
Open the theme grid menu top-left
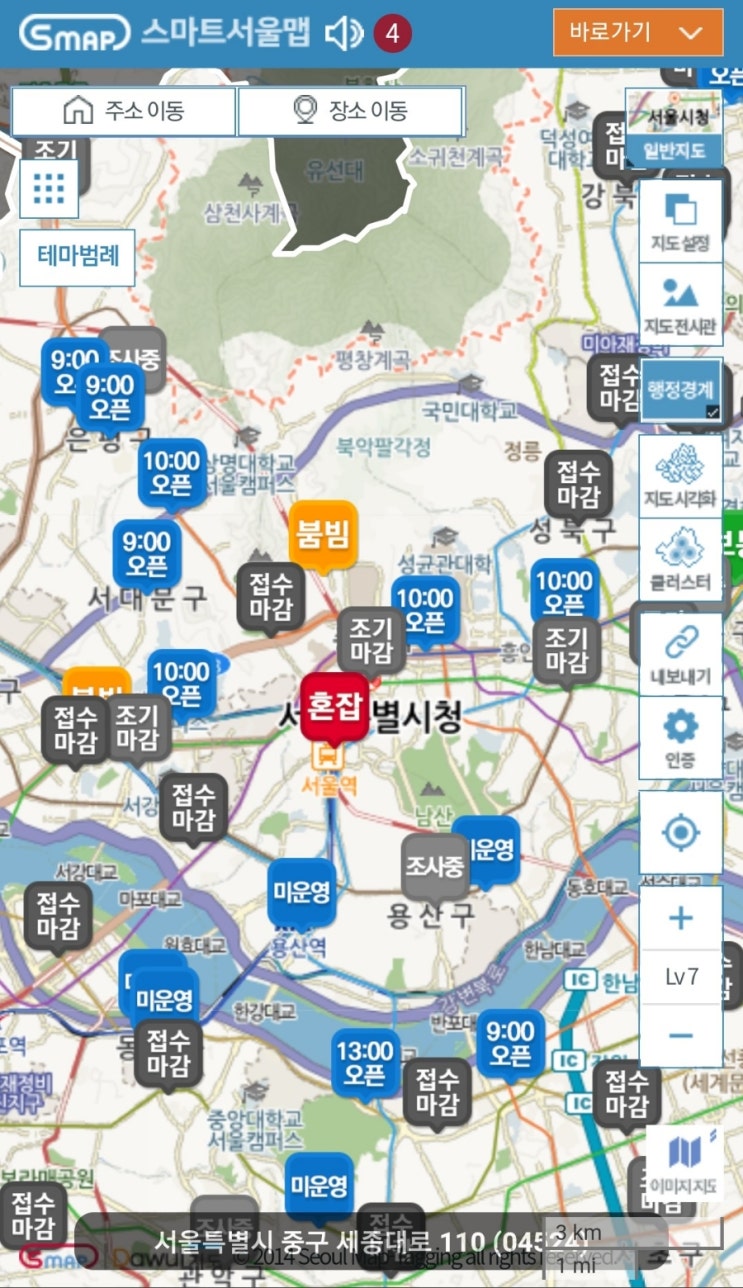click(x=47, y=188)
